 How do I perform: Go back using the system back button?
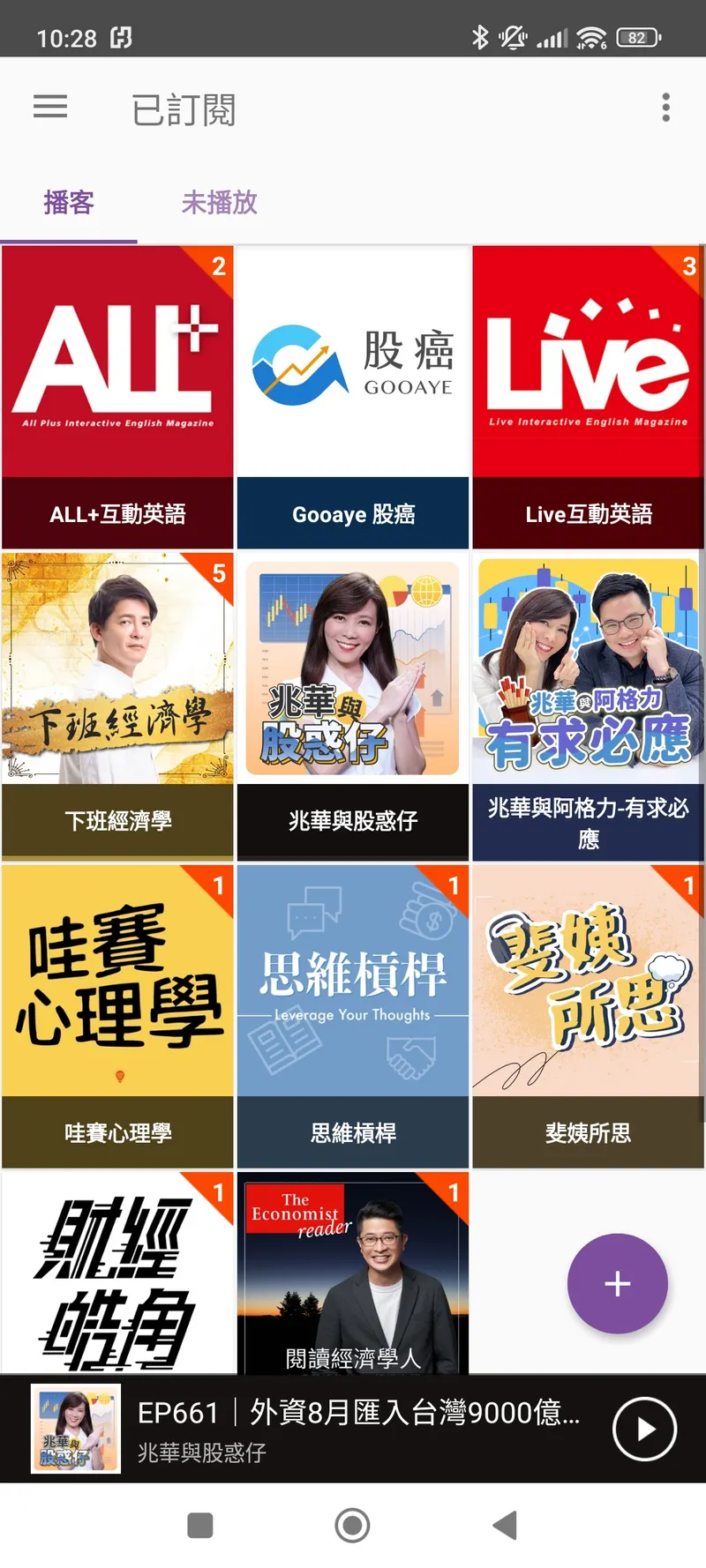(504, 1525)
